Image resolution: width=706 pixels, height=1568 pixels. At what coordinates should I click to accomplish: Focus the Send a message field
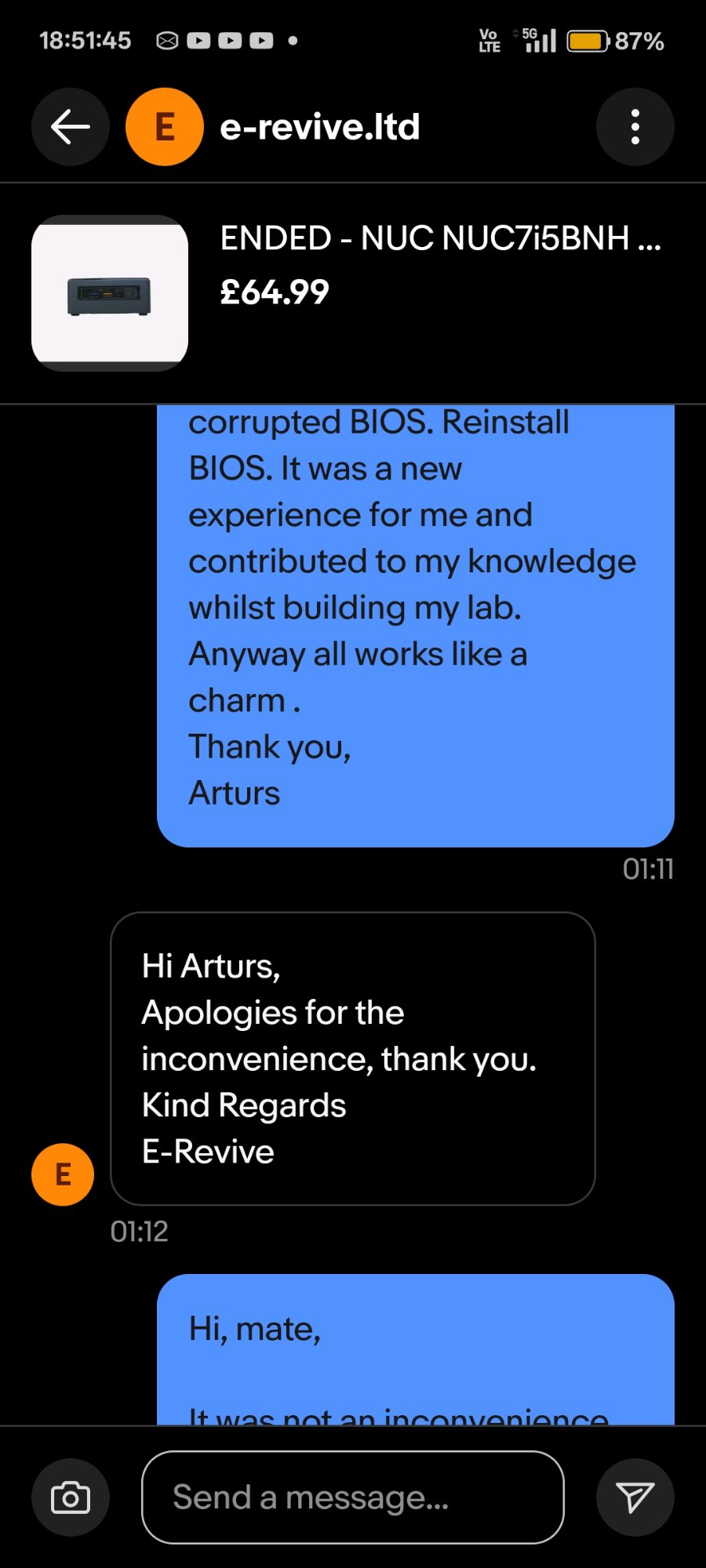[x=353, y=1497]
